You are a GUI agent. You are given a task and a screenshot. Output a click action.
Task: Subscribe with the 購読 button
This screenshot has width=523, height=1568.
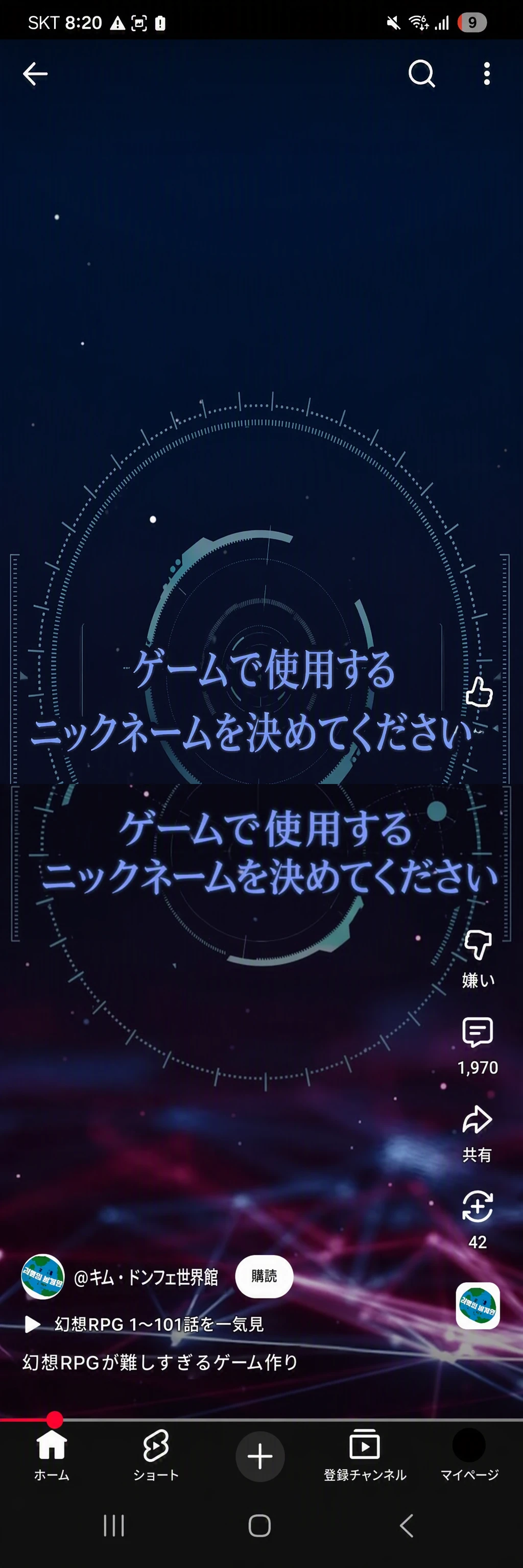[264, 1276]
